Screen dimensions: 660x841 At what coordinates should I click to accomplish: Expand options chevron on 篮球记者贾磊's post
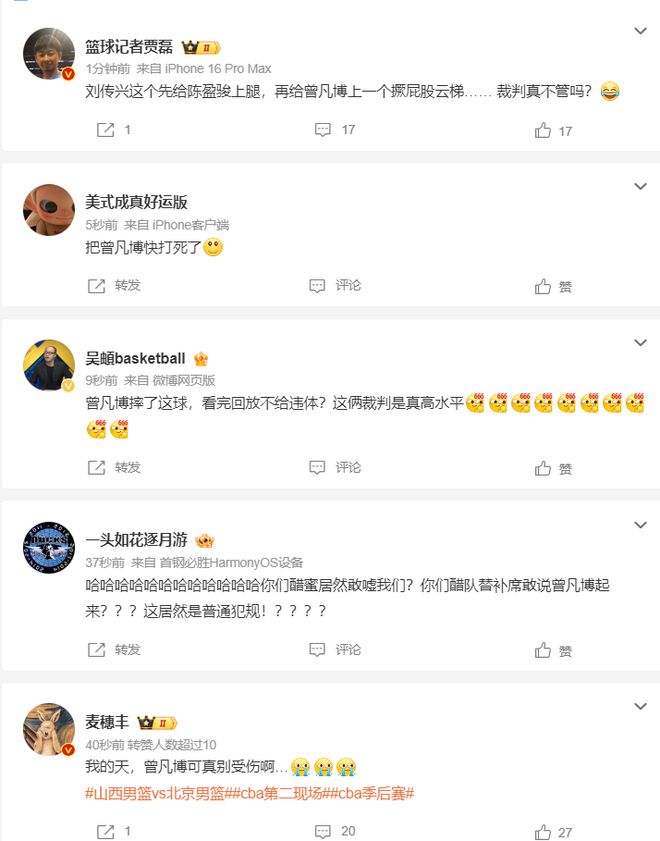click(x=641, y=31)
